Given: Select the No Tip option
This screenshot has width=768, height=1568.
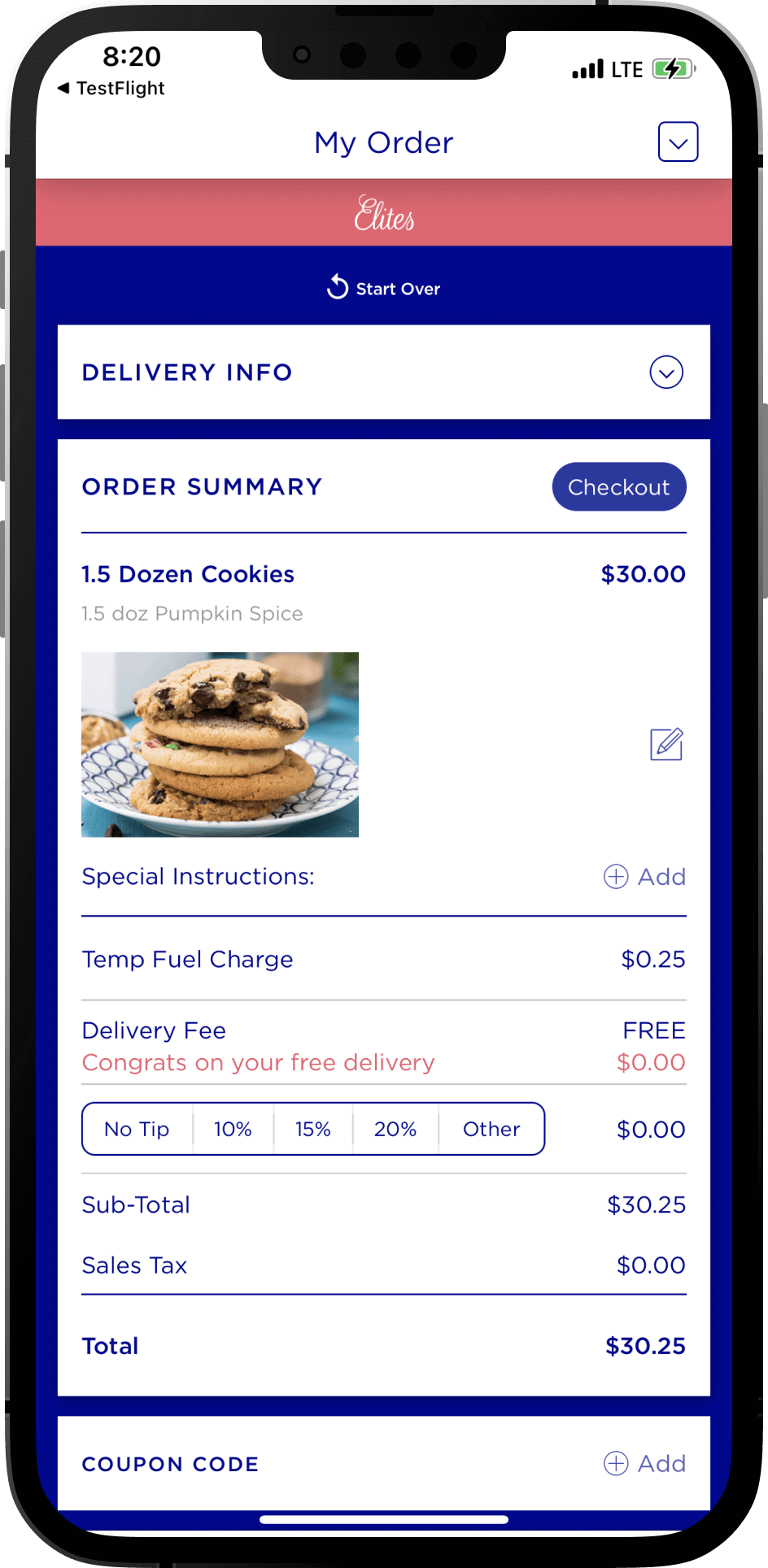Looking at the screenshot, I should coord(137,1129).
